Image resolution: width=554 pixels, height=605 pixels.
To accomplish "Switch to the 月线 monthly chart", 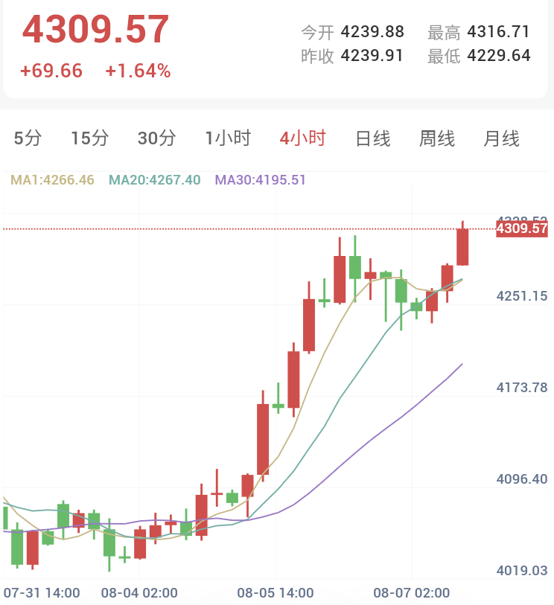I will tap(502, 138).
